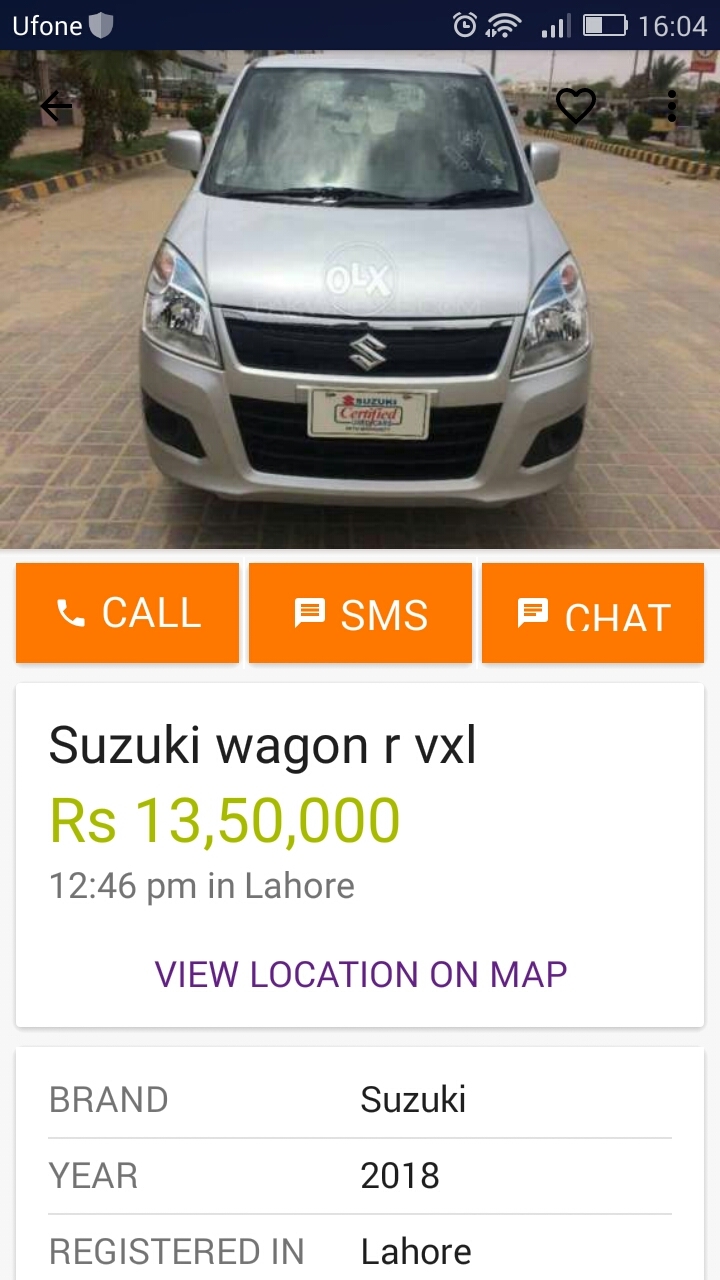Go back using the arrow
This screenshot has width=720, height=1280.
[x=56, y=106]
